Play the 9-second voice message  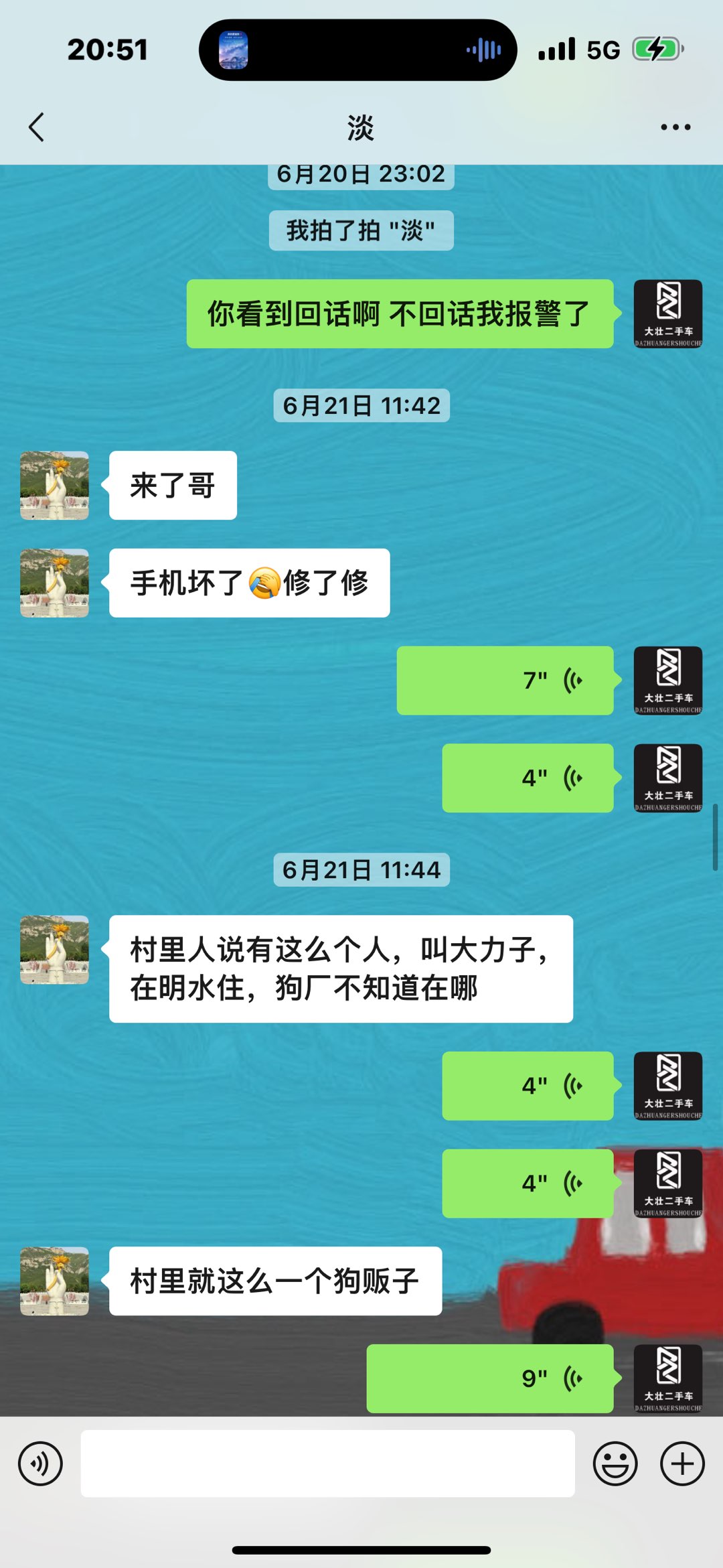490,1378
